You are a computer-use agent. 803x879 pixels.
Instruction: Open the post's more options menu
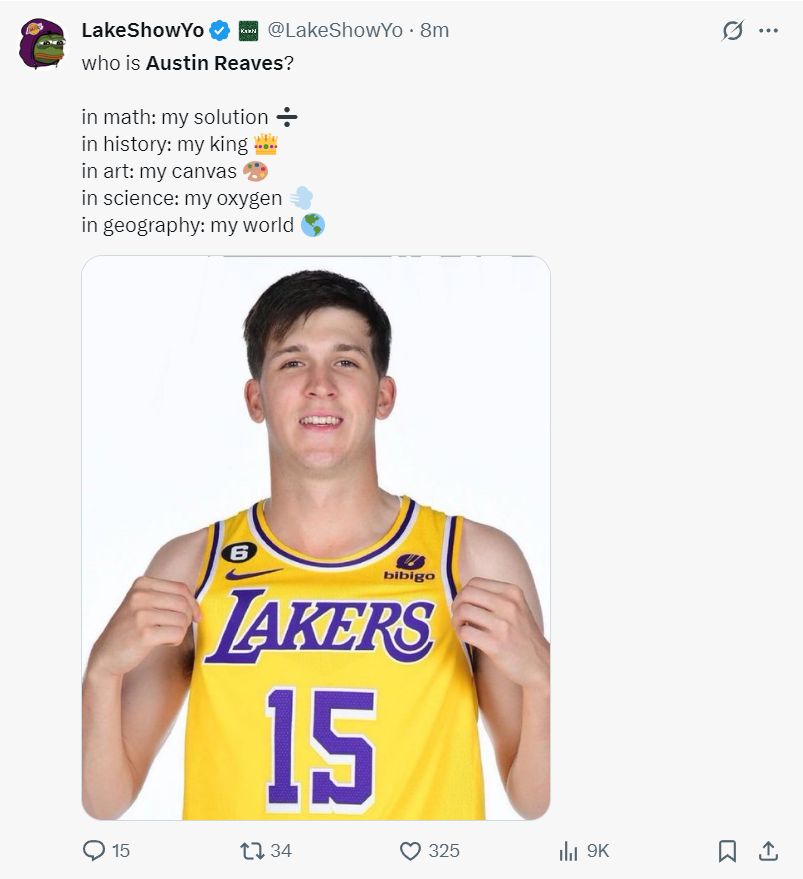pos(768,31)
